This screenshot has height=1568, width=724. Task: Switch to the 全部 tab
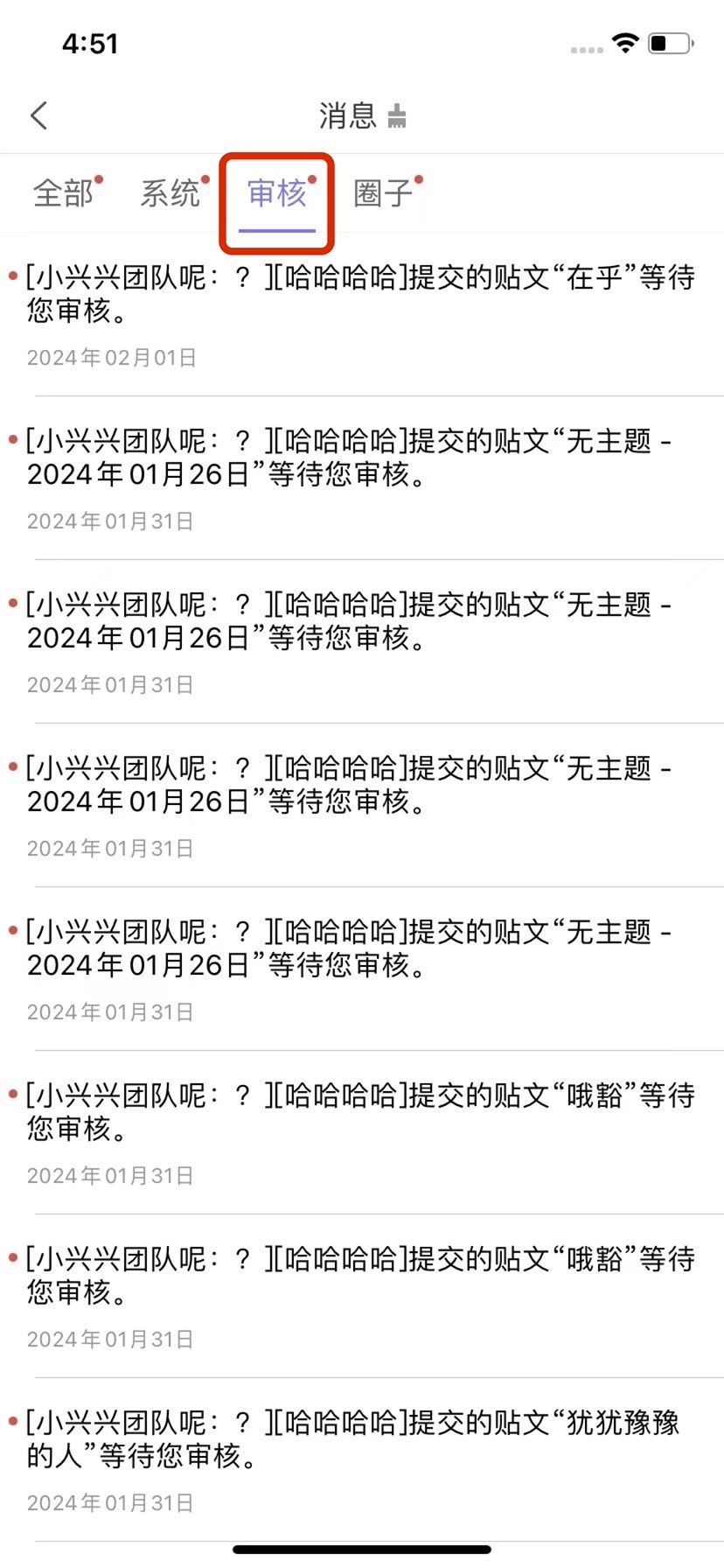64,193
